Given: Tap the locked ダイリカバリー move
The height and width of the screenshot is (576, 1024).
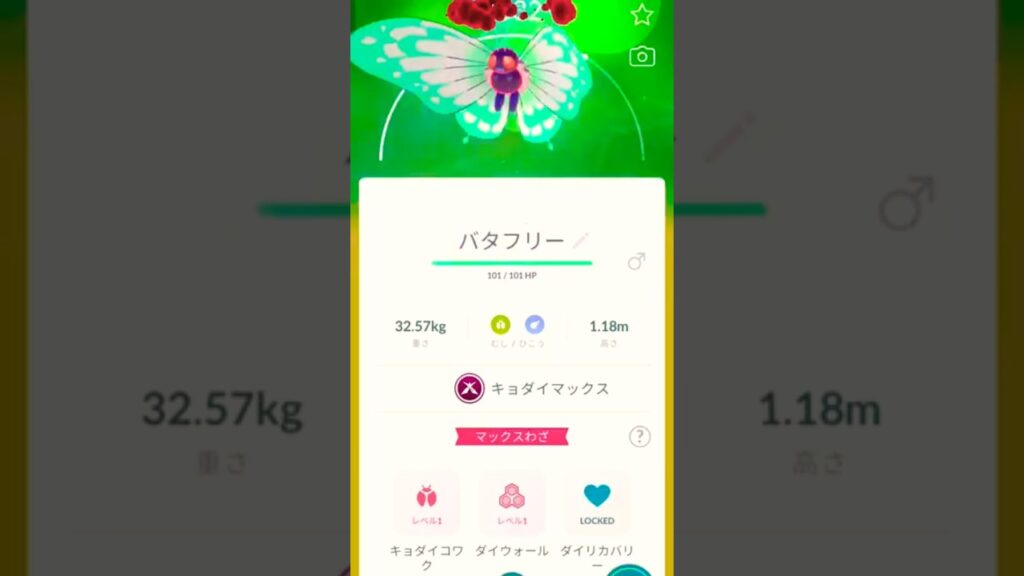Looking at the screenshot, I should pos(597,502).
